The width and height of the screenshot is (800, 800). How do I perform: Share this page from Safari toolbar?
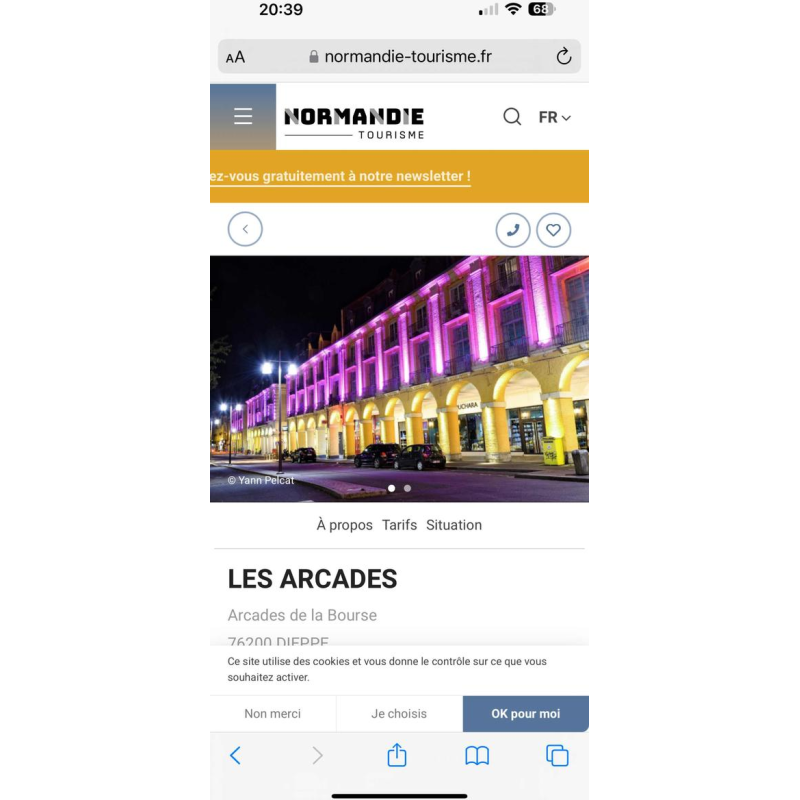click(x=397, y=756)
